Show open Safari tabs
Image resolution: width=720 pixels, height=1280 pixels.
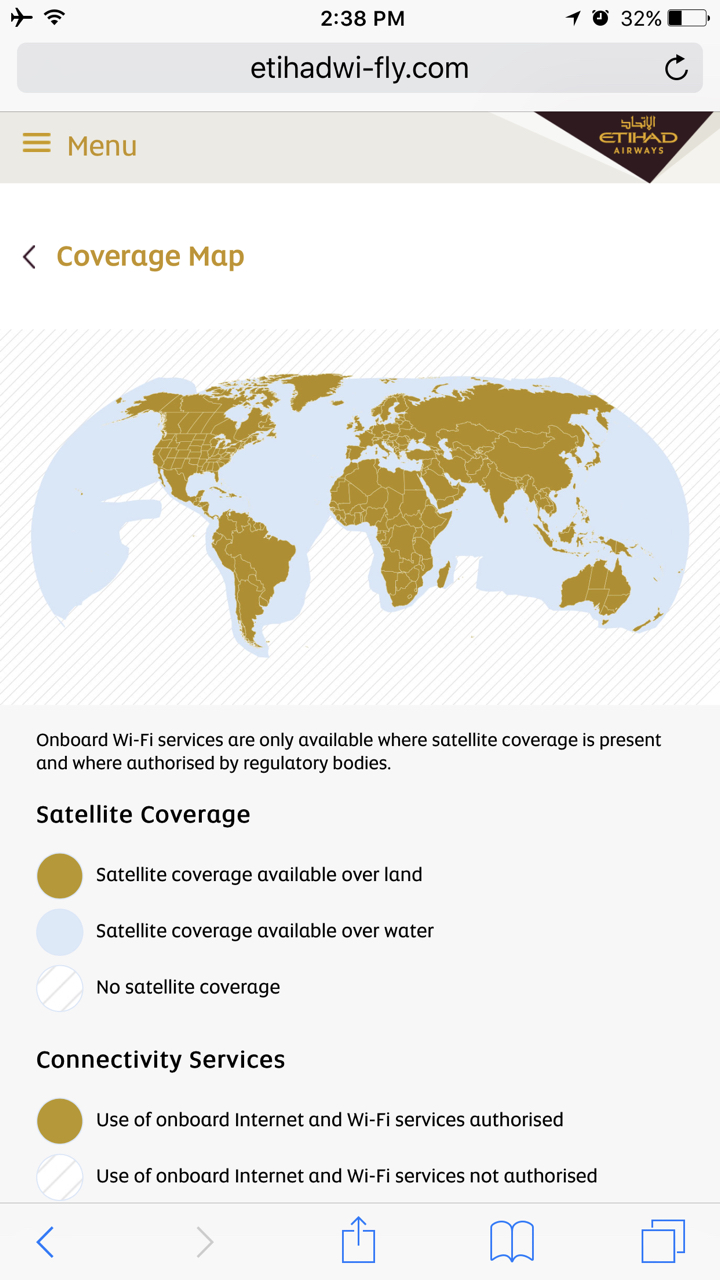(x=663, y=1241)
